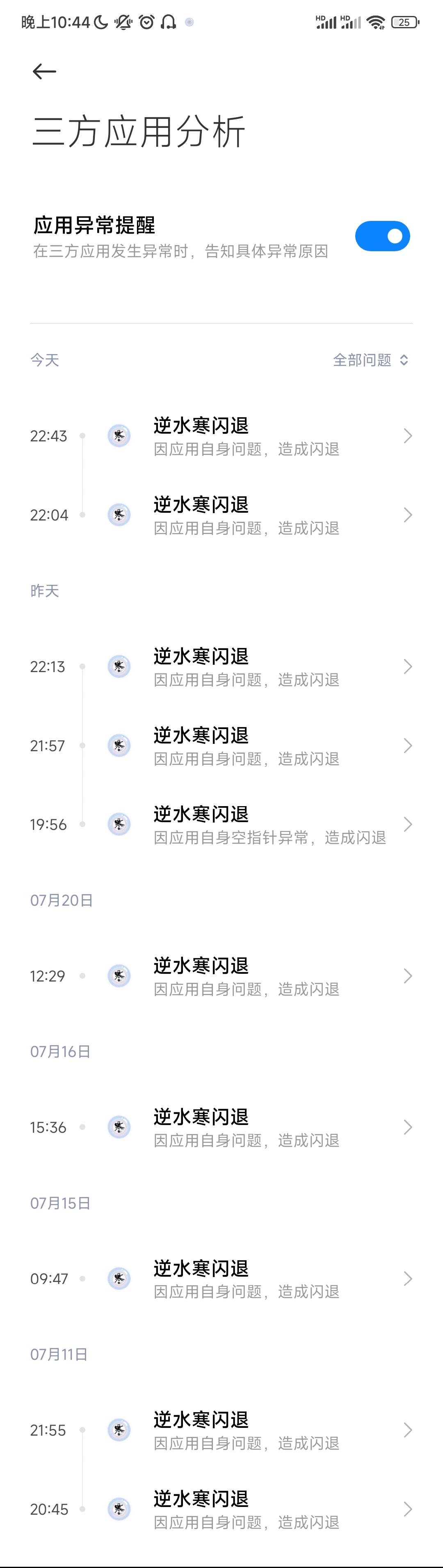Viewport: 443px width, 1568px height.
Task: Open today's 22:43 逆水寒闪退 record
Action: pyautogui.click(x=246, y=436)
